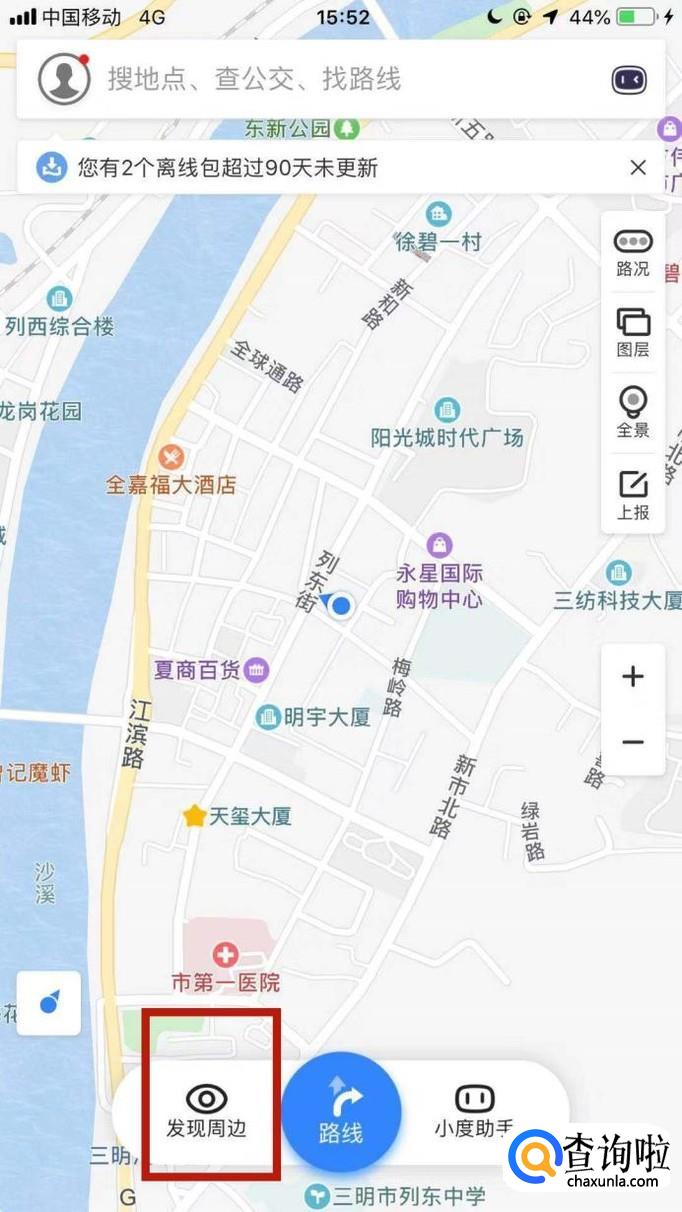Open the voice assistant icon in search bar
682x1212 pixels.
click(629, 79)
